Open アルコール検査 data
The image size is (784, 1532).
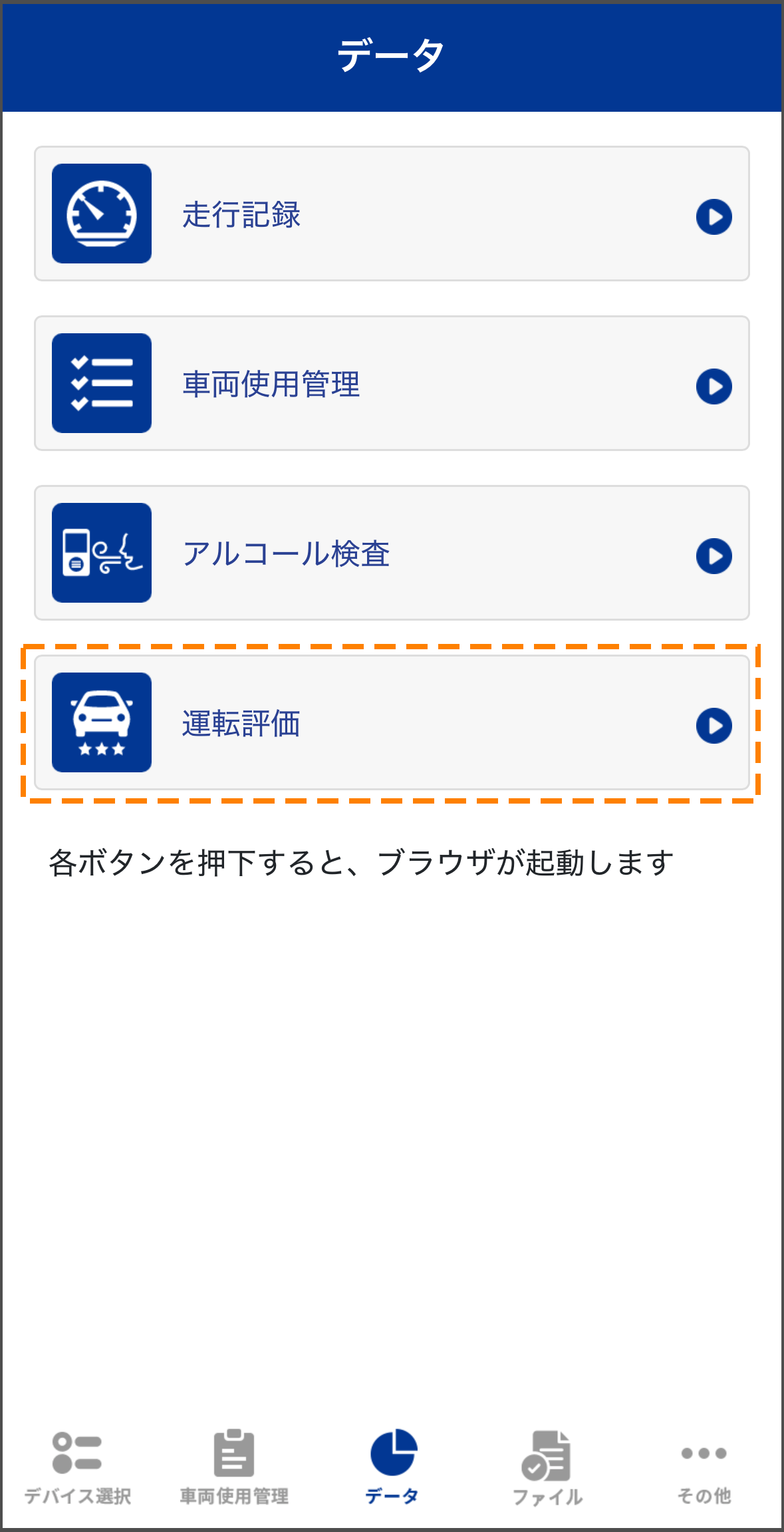tap(392, 553)
